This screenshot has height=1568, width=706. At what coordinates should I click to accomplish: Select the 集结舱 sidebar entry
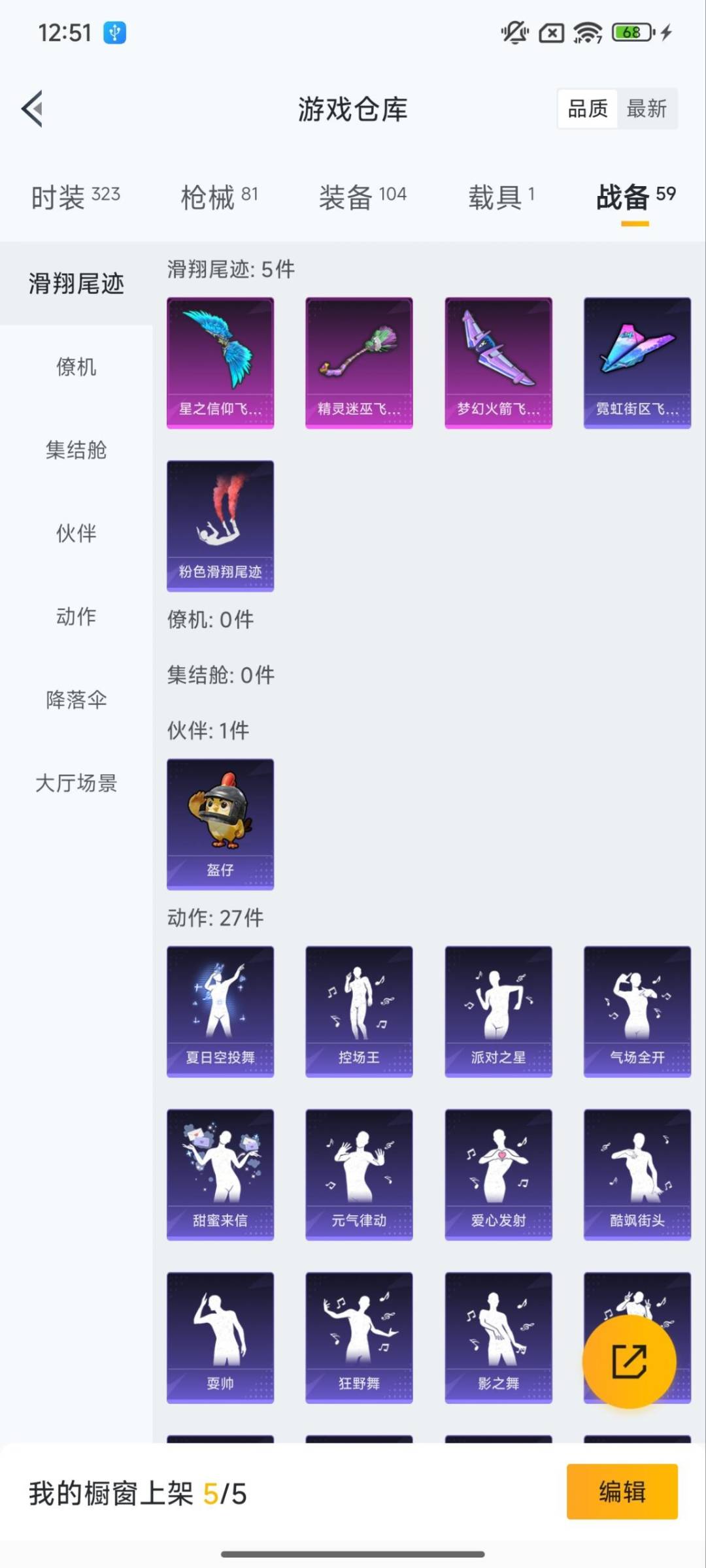[76, 449]
